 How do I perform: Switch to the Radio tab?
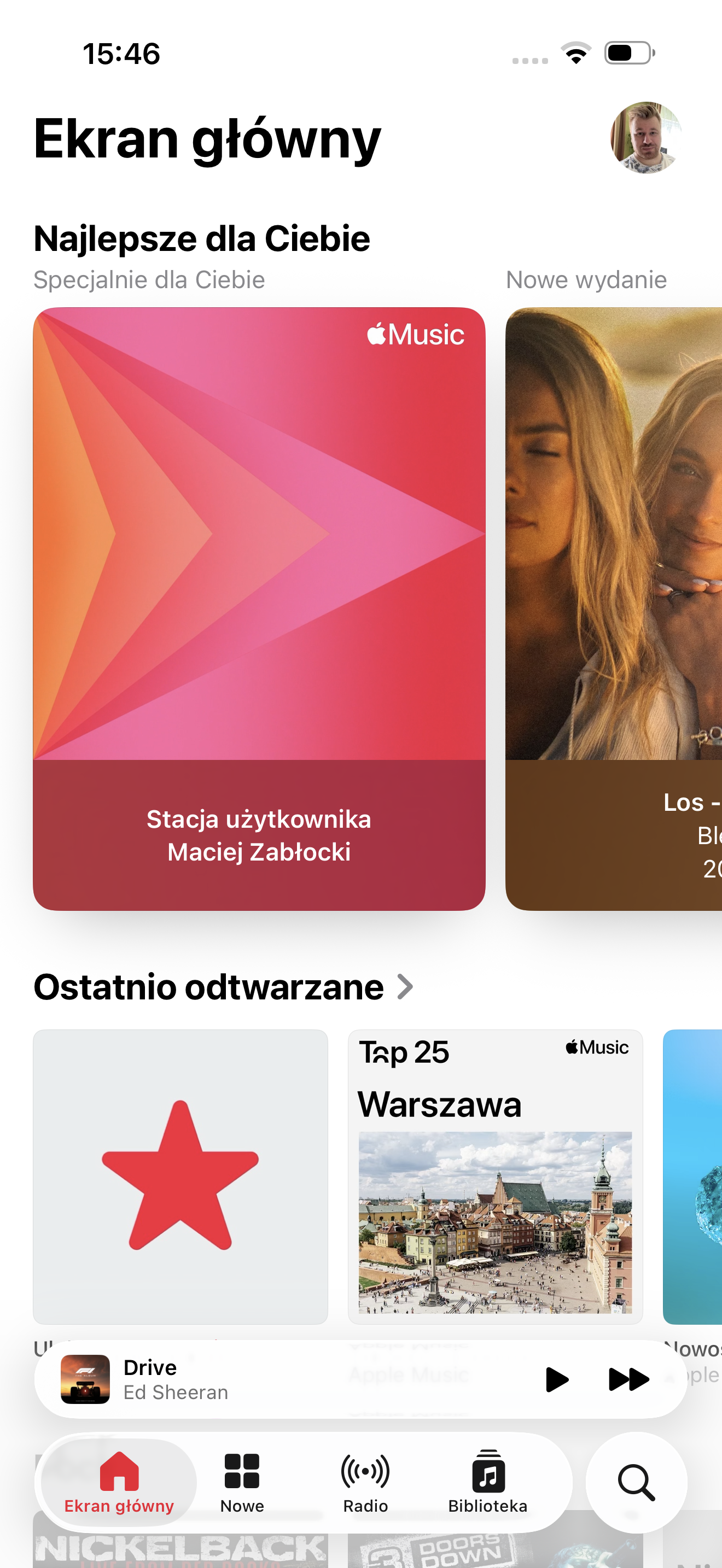pyautogui.click(x=365, y=1483)
